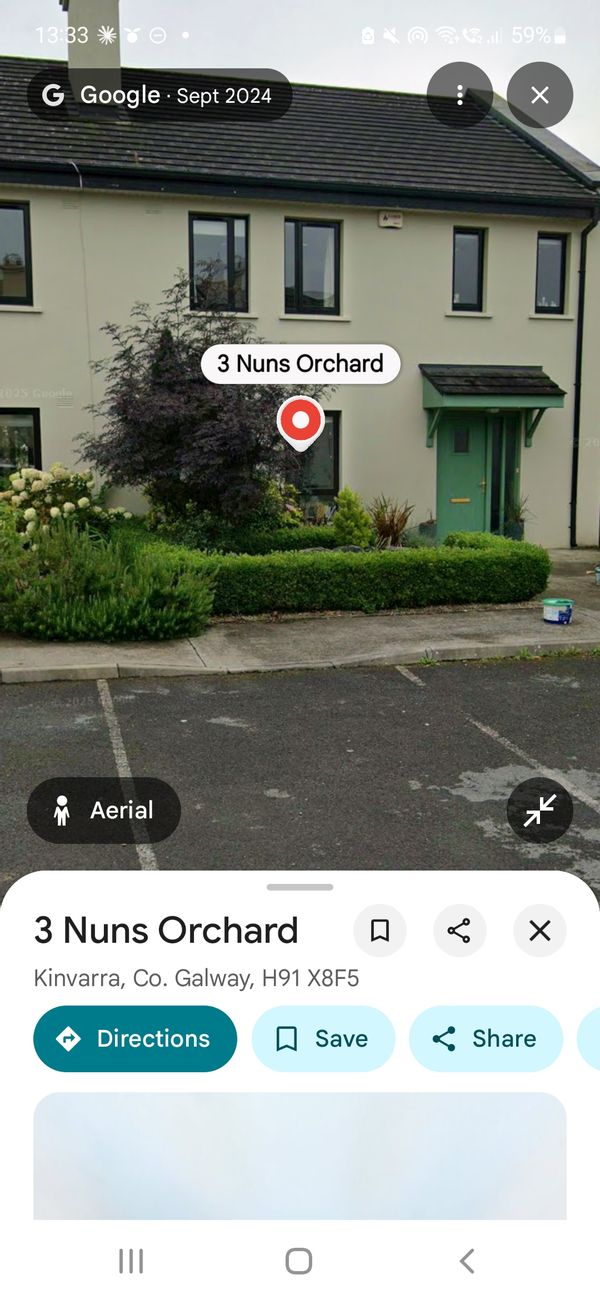Tap the Share chip
The width and height of the screenshot is (600, 1300).
pyautogui.click(x=486, y=1039)
